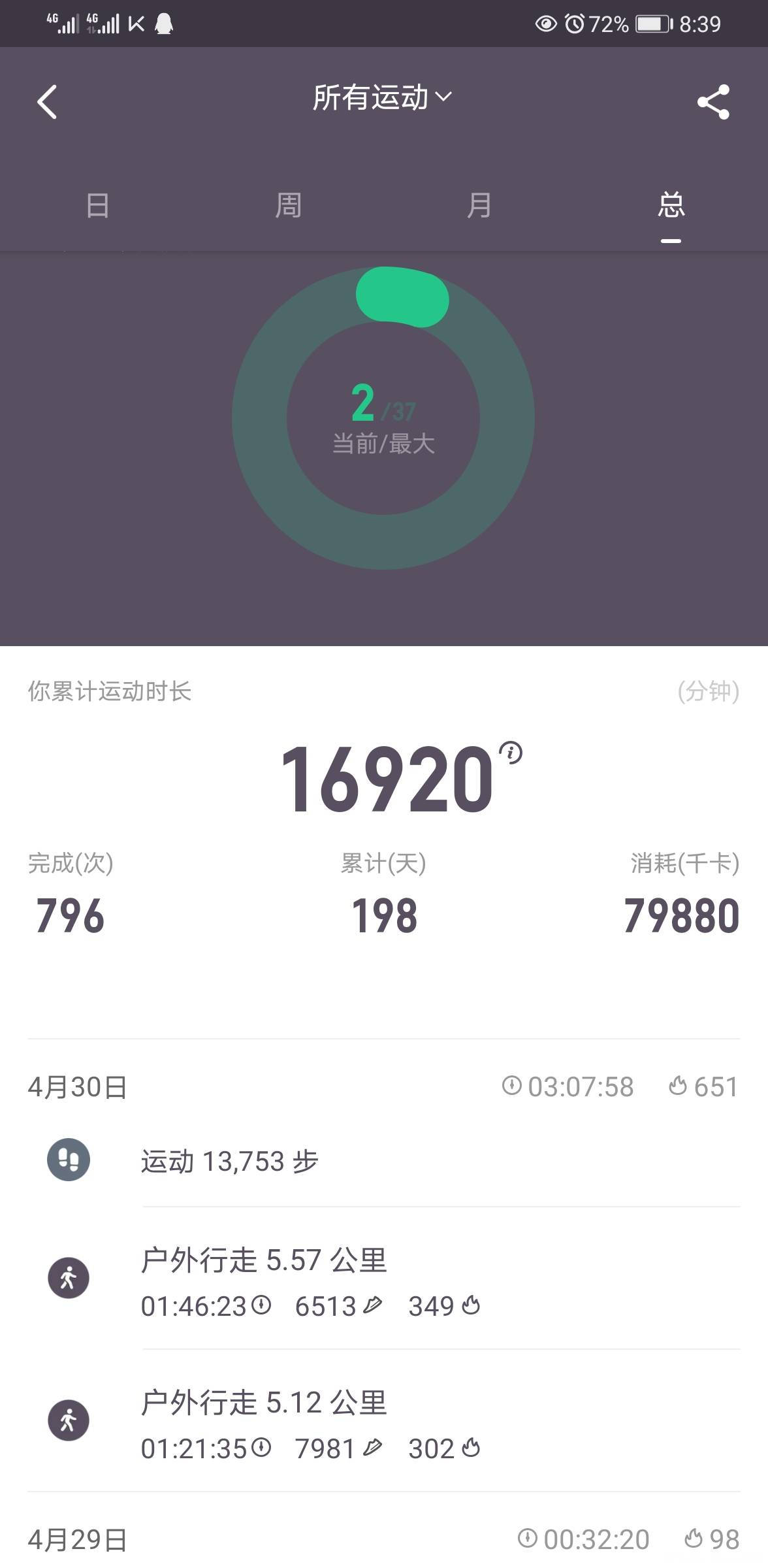
Task: Go back with the back arrow
Action: click(x=46, y=101)
